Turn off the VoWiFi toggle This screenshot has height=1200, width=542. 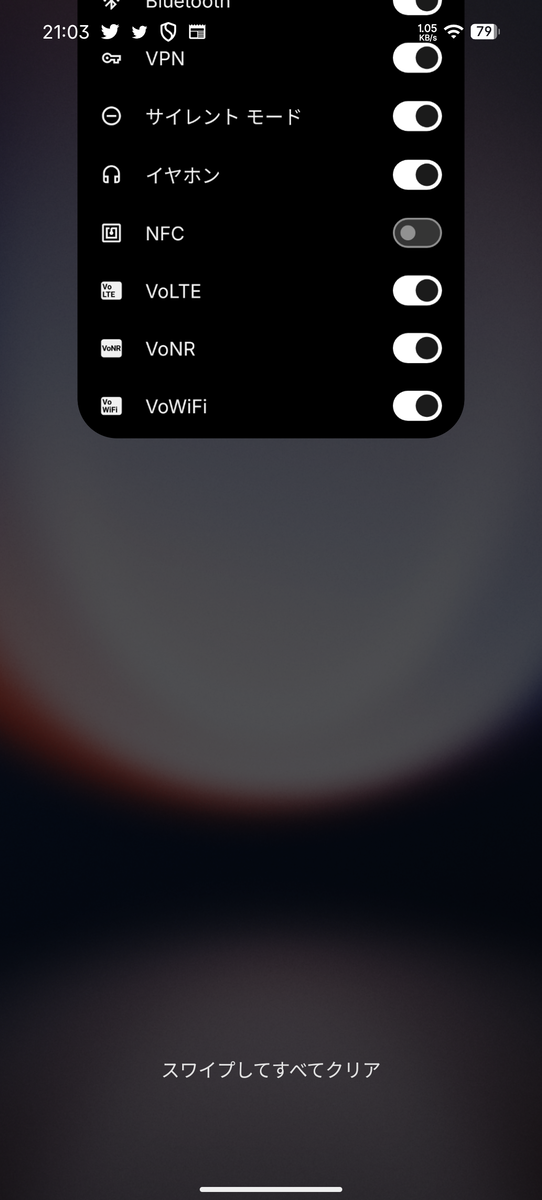pos(417,406)
